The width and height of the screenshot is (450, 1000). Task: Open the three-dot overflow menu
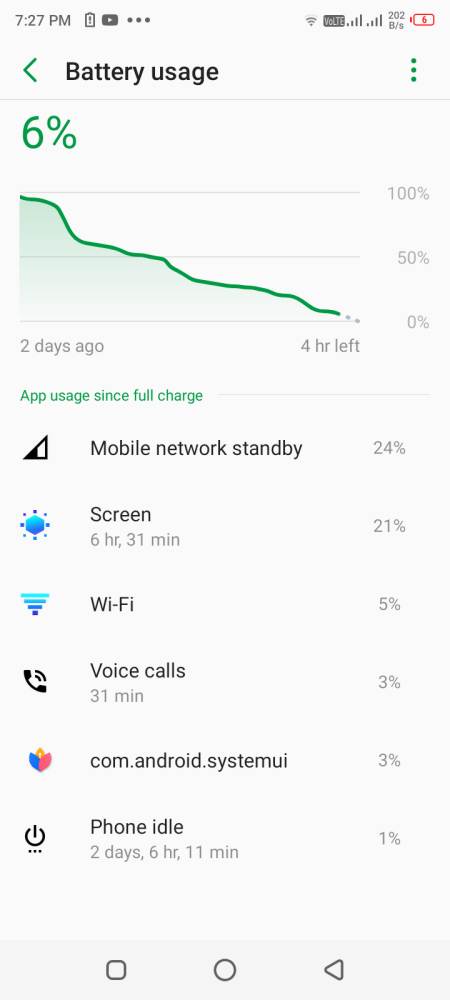click(414, 71)
